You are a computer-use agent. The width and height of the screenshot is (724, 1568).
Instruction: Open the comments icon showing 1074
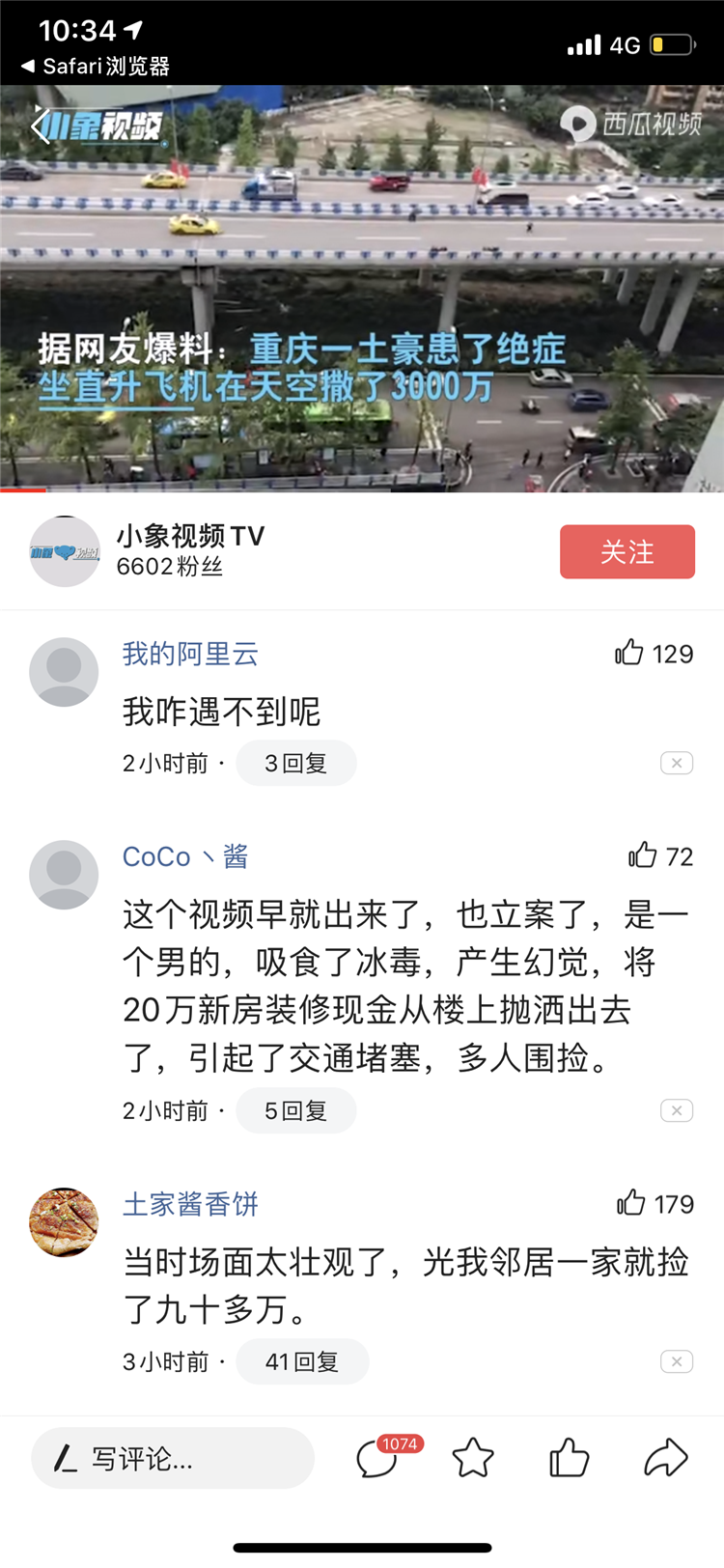click(x=377, y=1458)
